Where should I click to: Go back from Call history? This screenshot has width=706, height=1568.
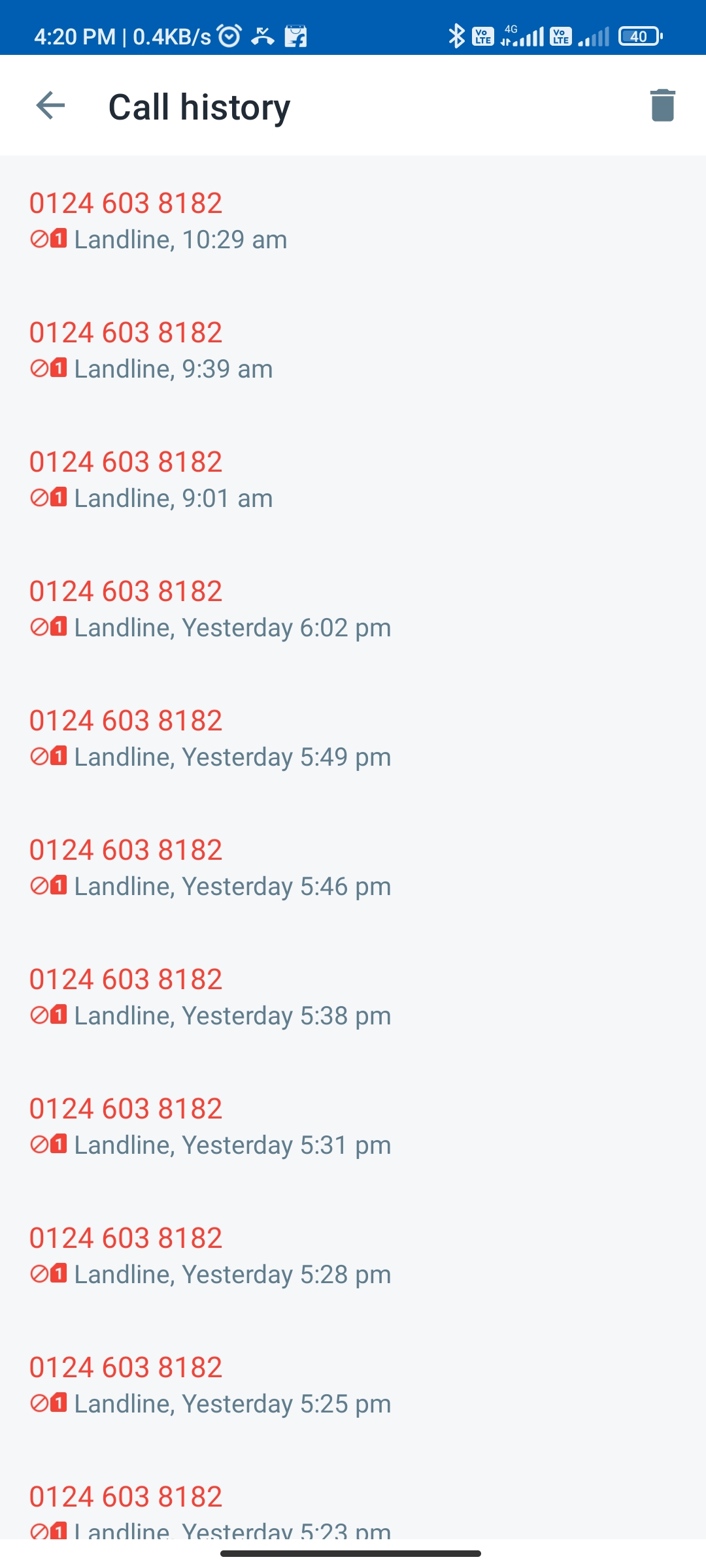(50, 106)
